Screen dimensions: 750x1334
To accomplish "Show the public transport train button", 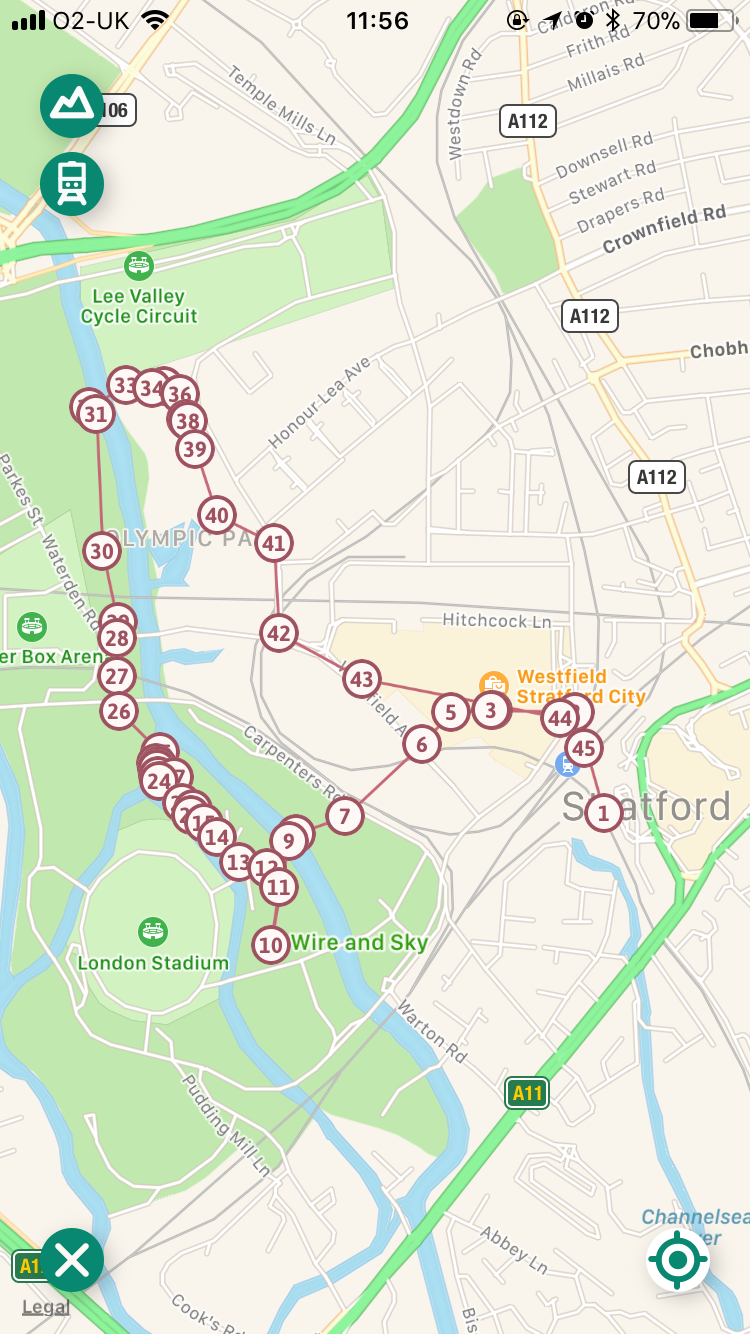I will [72, 183].
